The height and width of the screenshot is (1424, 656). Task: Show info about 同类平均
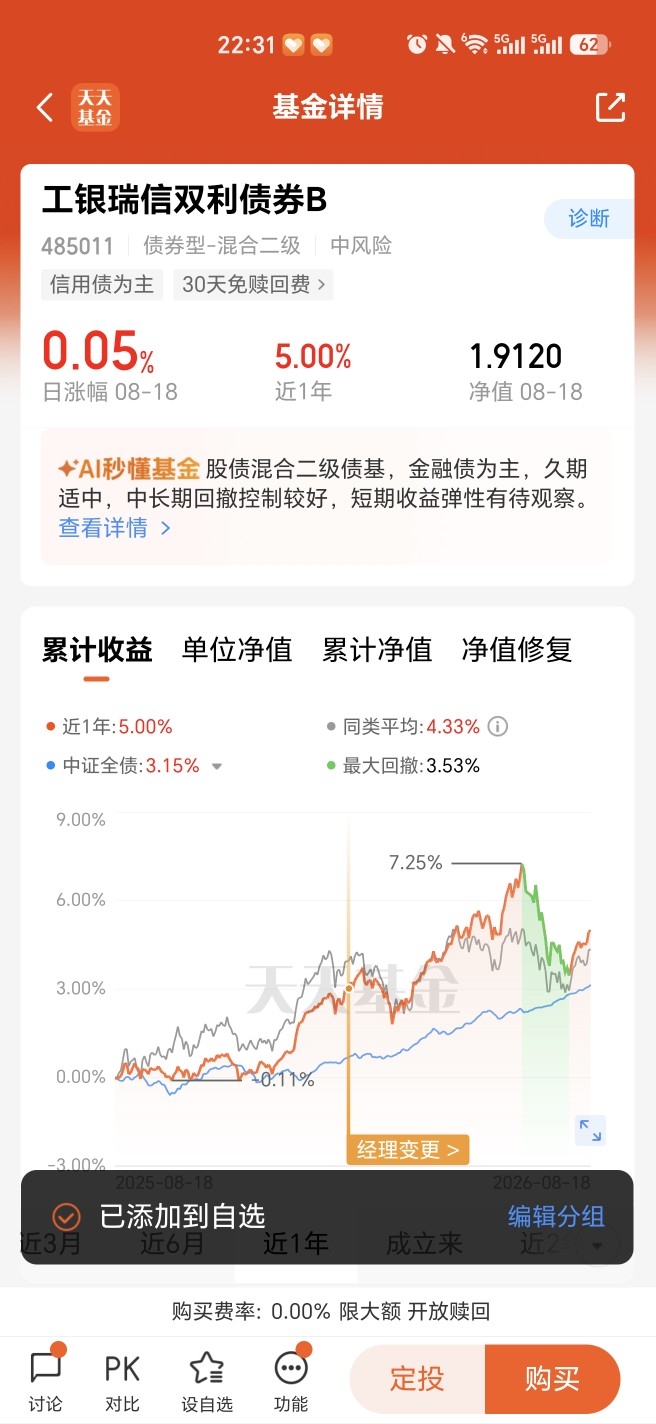[497, 727]
